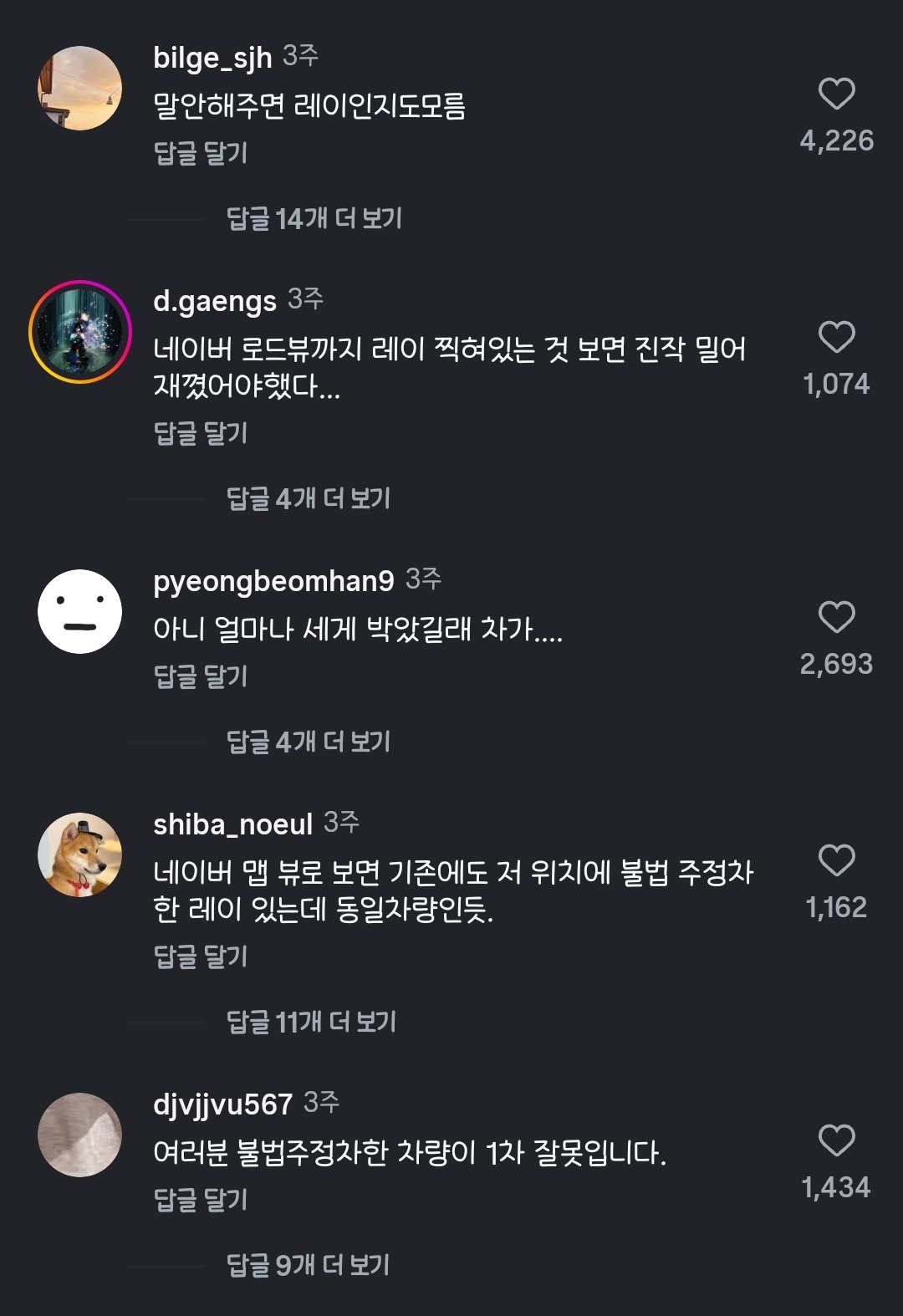Screen dimensions: 903x1316
Task: Expand 14 more replies under bilge_sjh
Action: coord(314,218)
